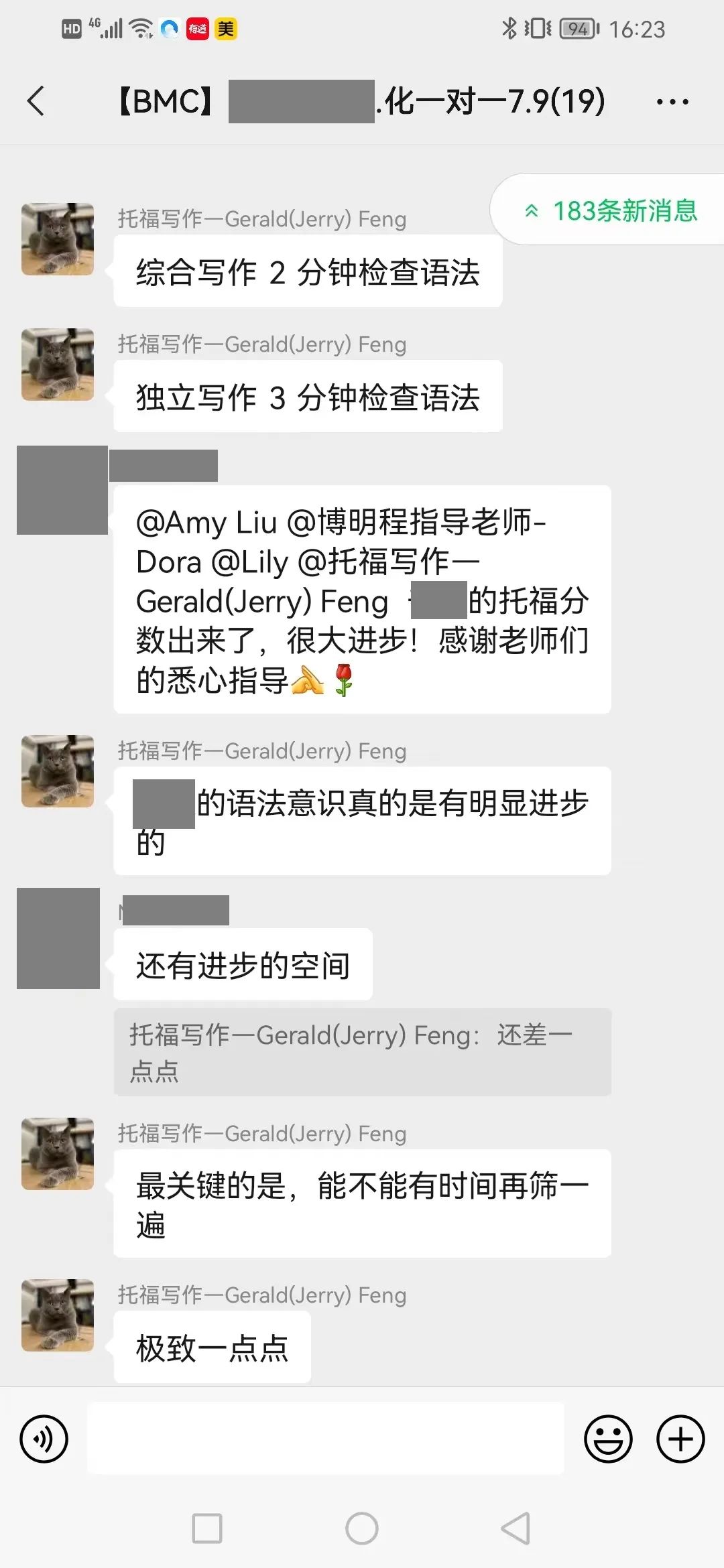Screen dimensions: 724x1568
Task: Open the plus attachments menu
Action: [x=680, y=1439]
